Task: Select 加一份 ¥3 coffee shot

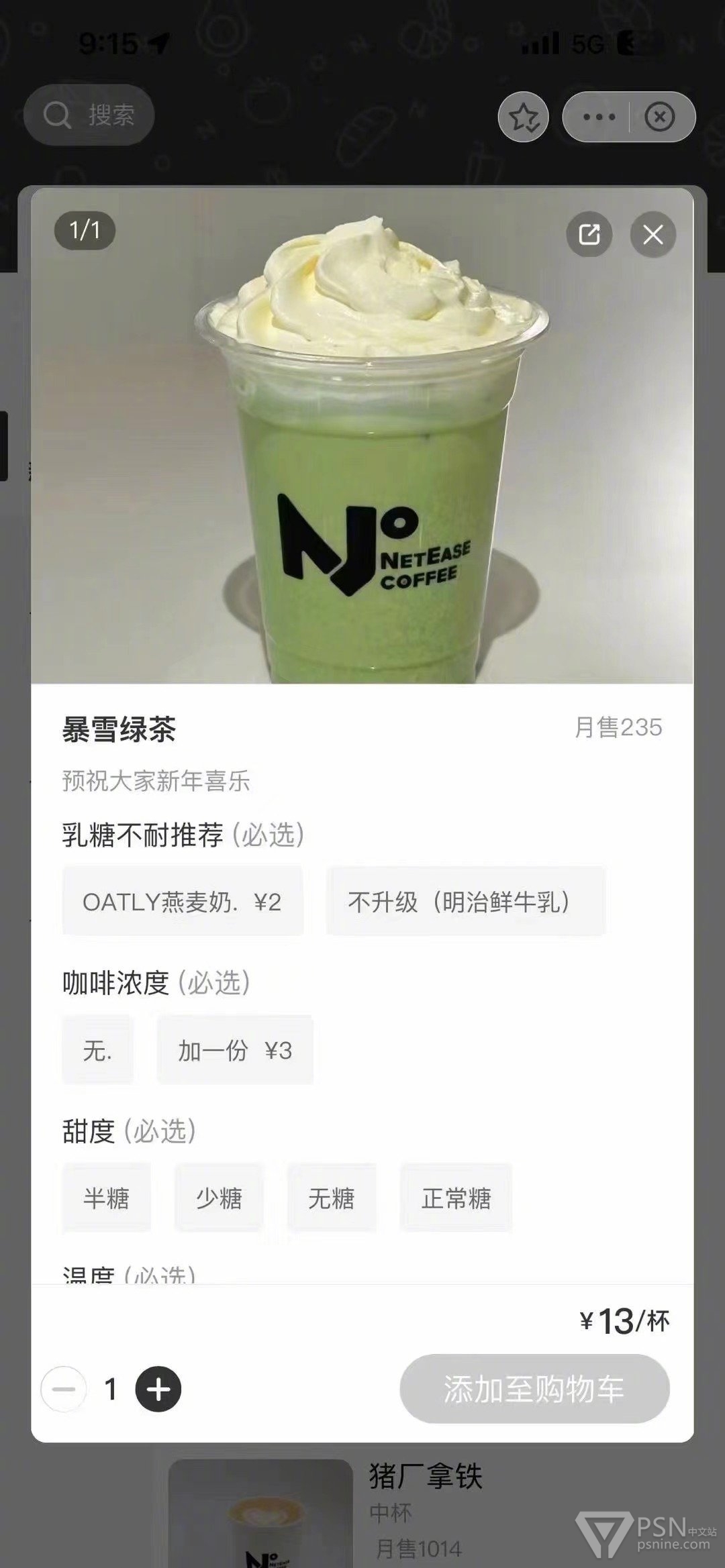Action: pos(235,1049)
